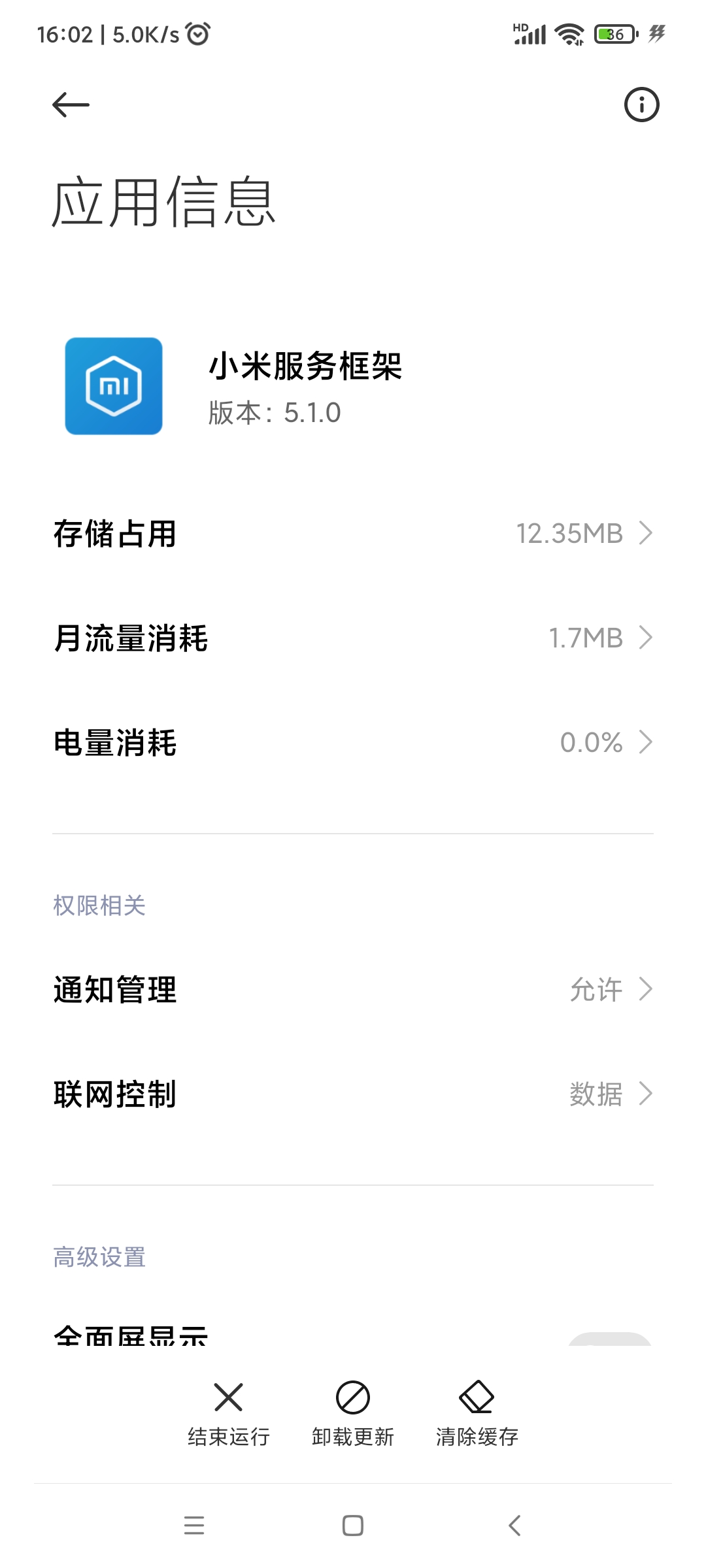Screen dimensions: 706x1568
Task: View 月流量消耗 data usage
Action: pyautogui.click(x=353, y=638)
